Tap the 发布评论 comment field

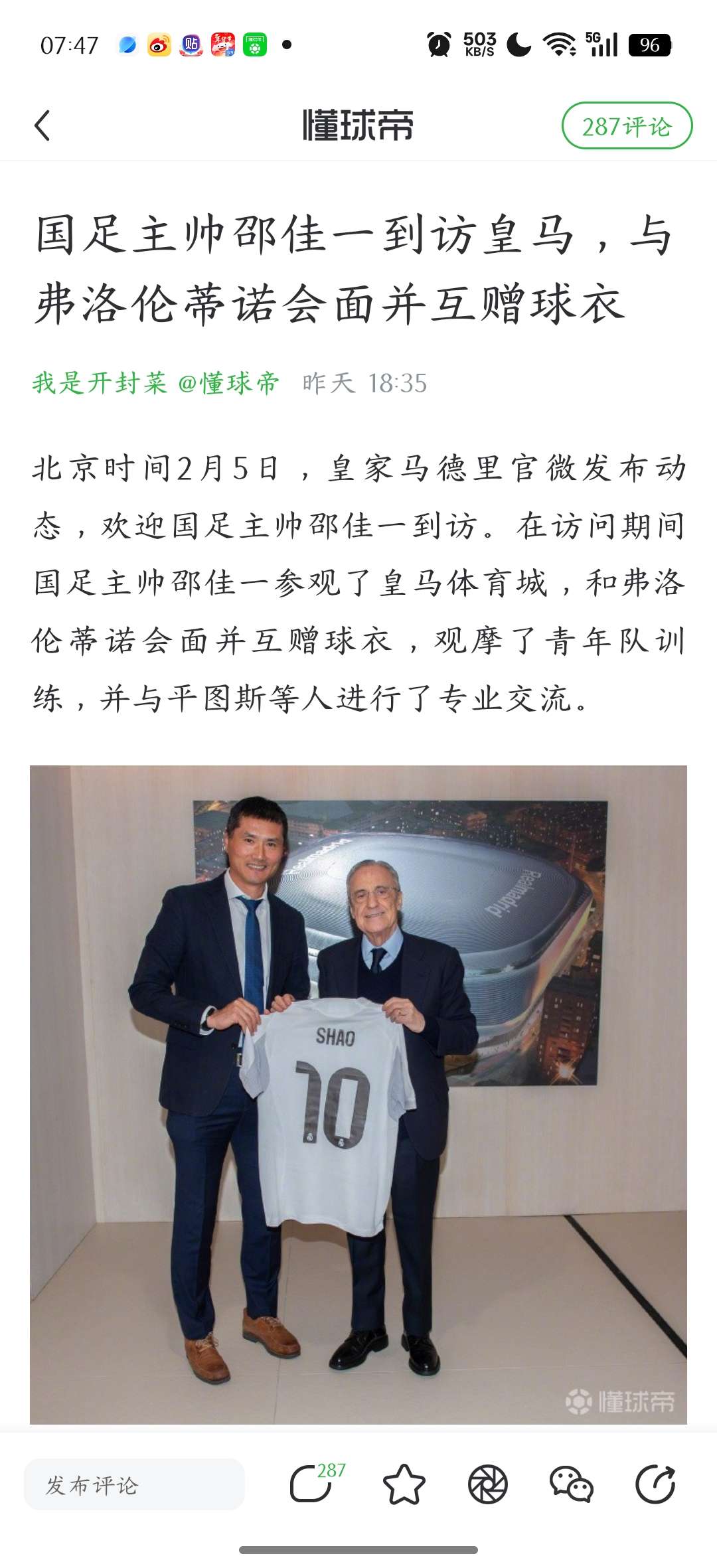(x=134, y=1484)
